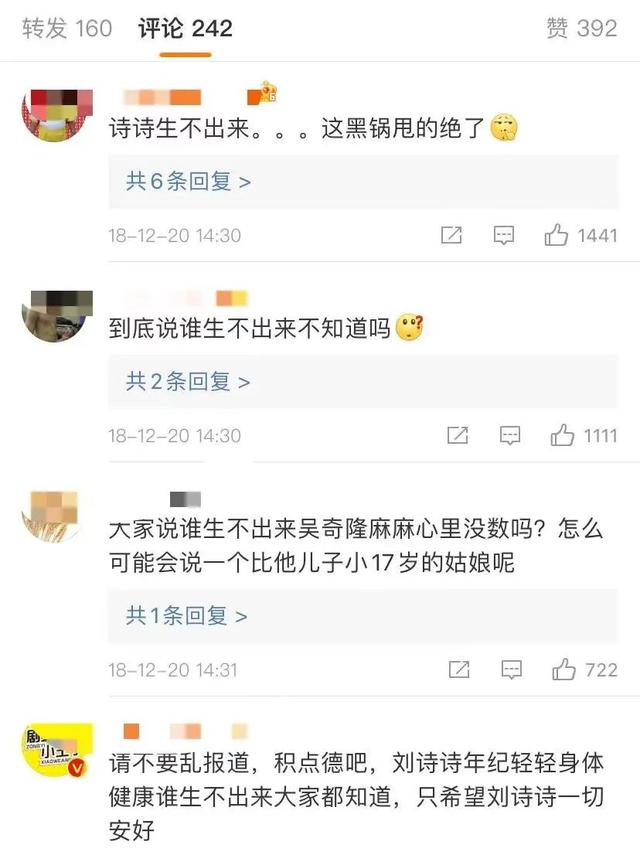This screenshot has width=640, height=855.
Task: Open 共1条回复 reply thread
Action: pos(186,616)
